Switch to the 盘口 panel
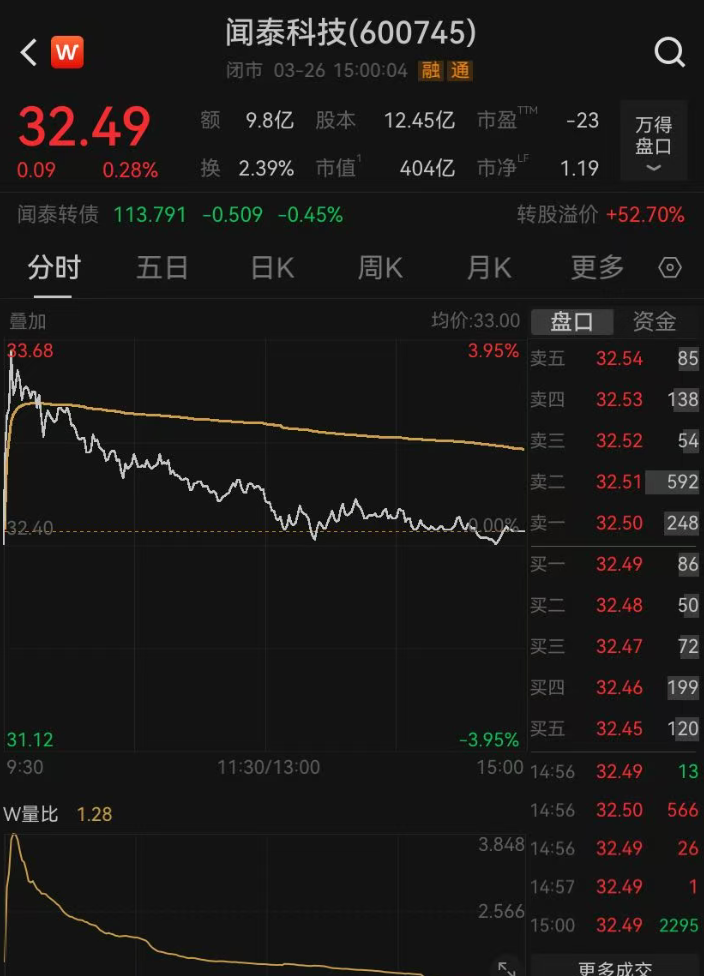This screenshot has height=976, width=704. pyautogui.click(x=572, y=321)
